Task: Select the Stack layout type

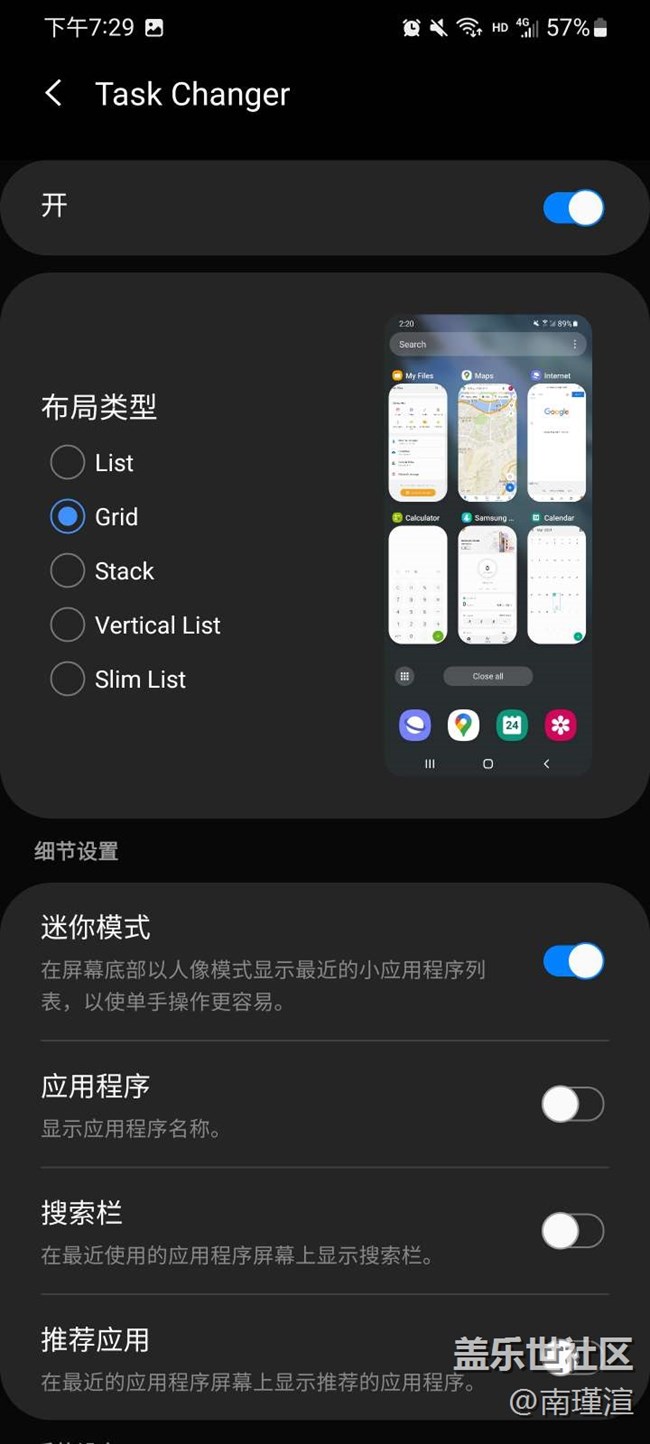Action: coord(67,571)
